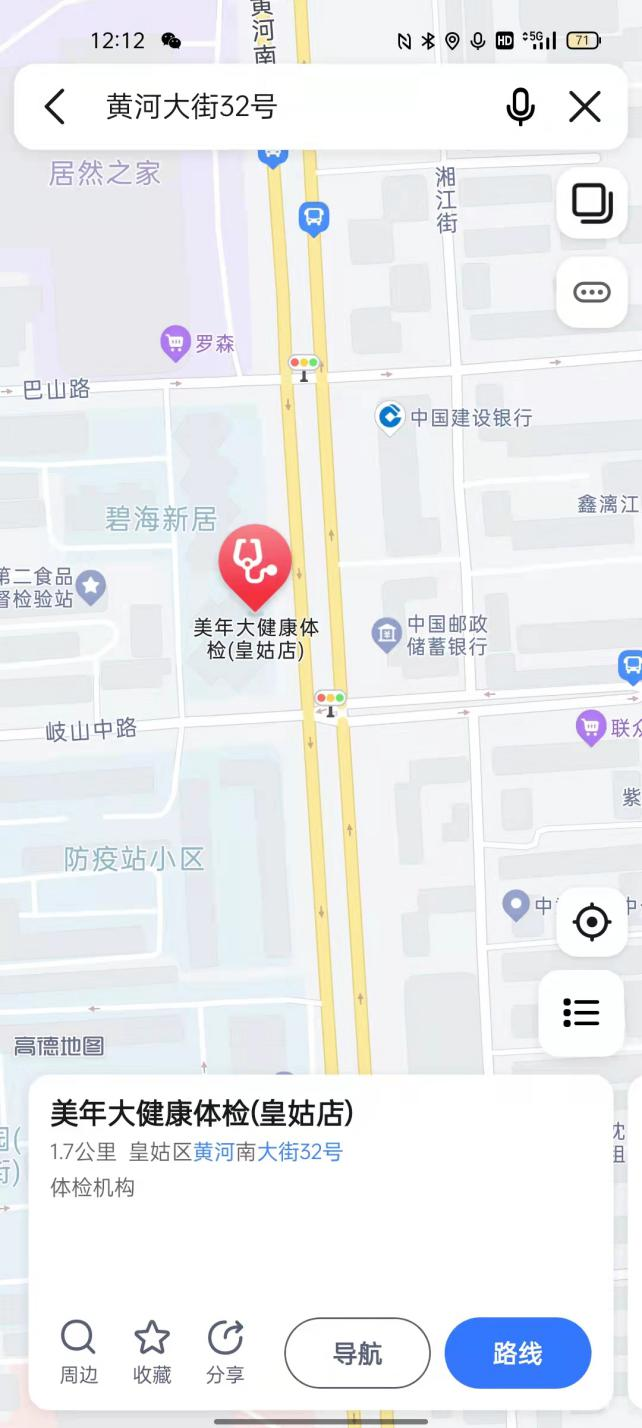
Task: Tap the 罗森 store marker
Action: [x=176, y=344]
